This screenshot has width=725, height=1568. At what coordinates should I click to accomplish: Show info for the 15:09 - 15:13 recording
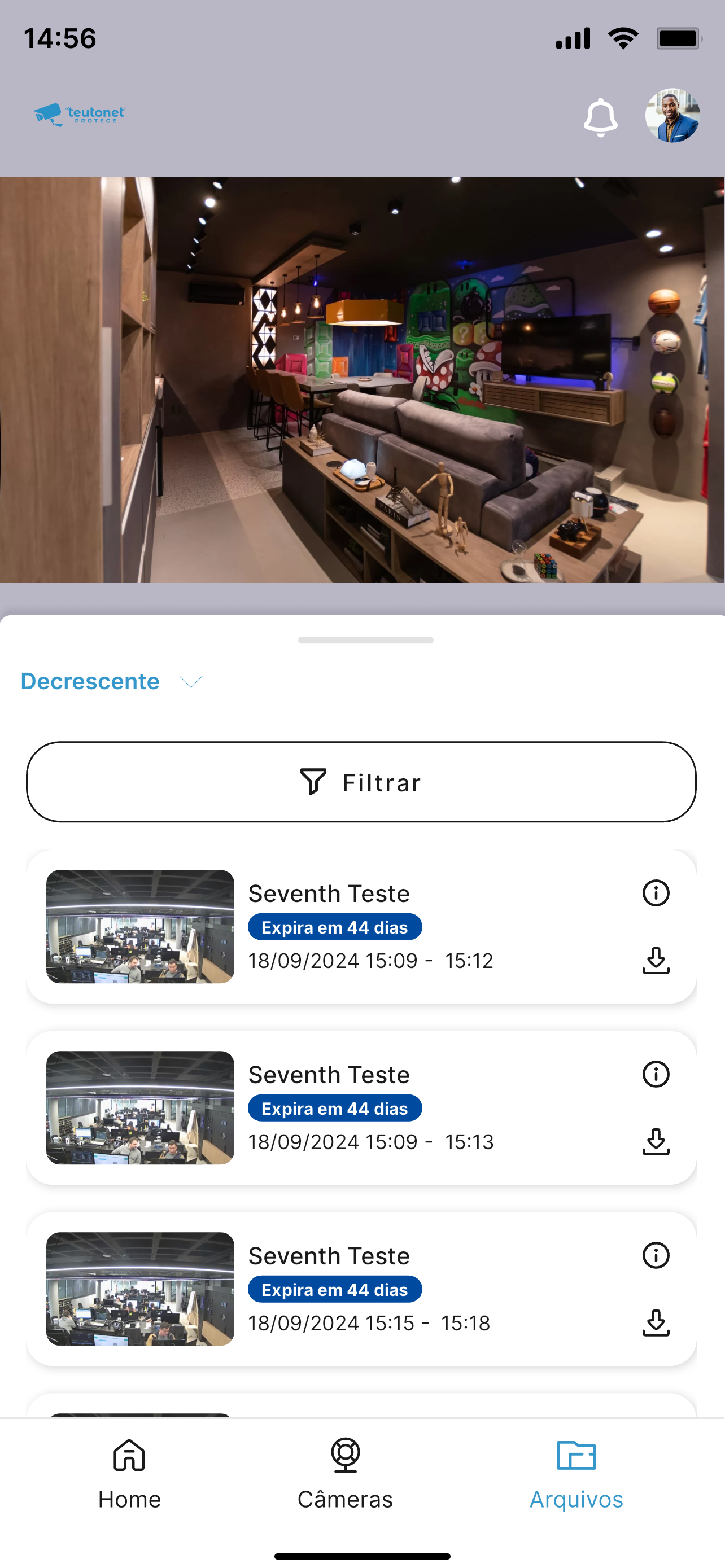coord(656,1074)
